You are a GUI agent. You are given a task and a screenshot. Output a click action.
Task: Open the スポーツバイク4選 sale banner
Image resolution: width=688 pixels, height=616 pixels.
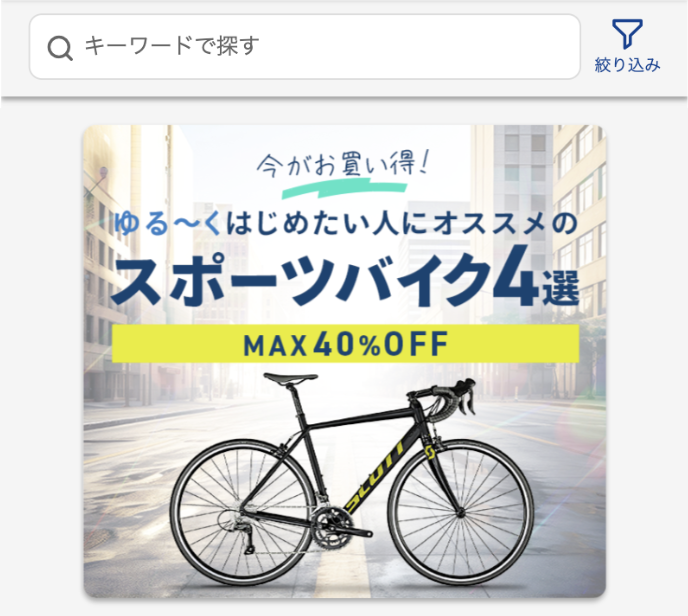[x=344, y=360]
